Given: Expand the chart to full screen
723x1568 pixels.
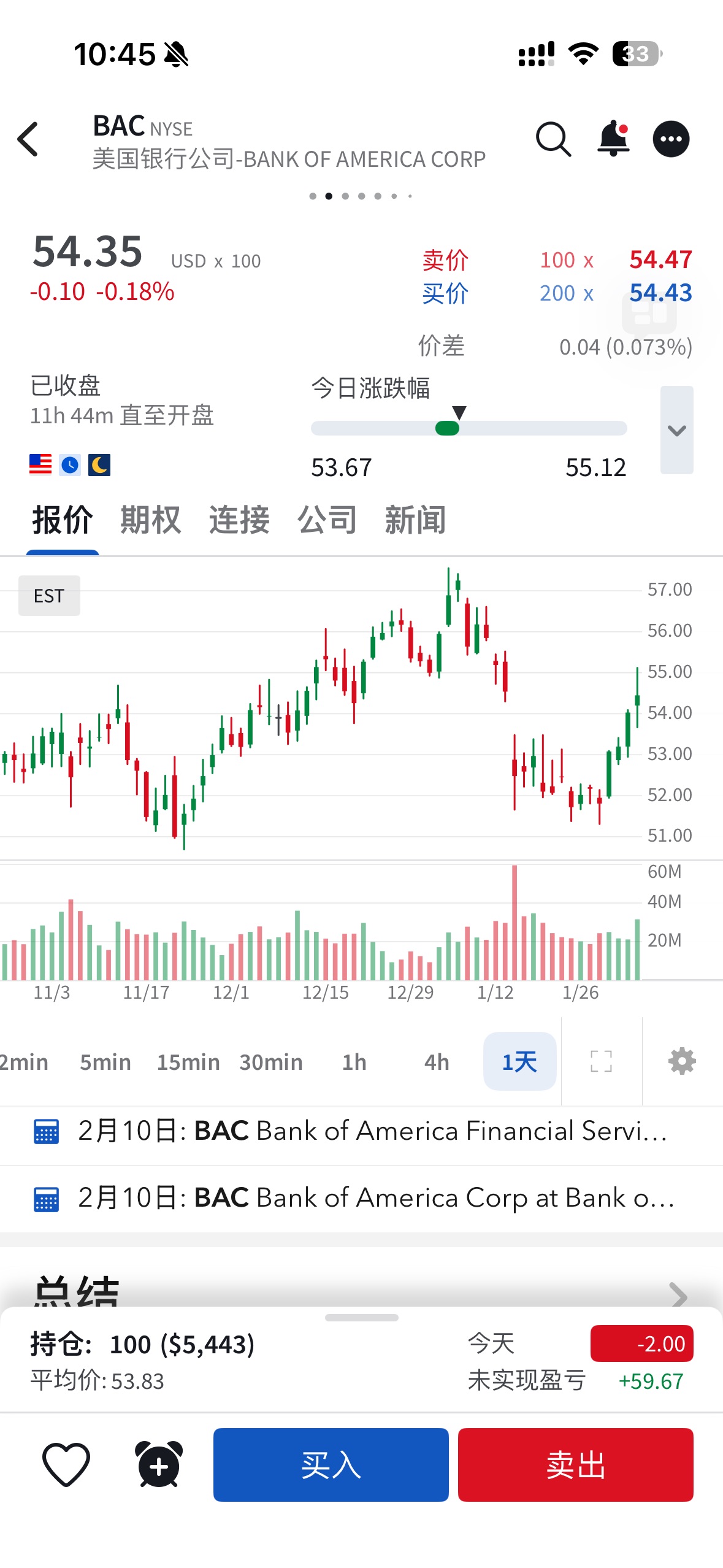Looking at the screenshot, I should tap(601, 1061).
